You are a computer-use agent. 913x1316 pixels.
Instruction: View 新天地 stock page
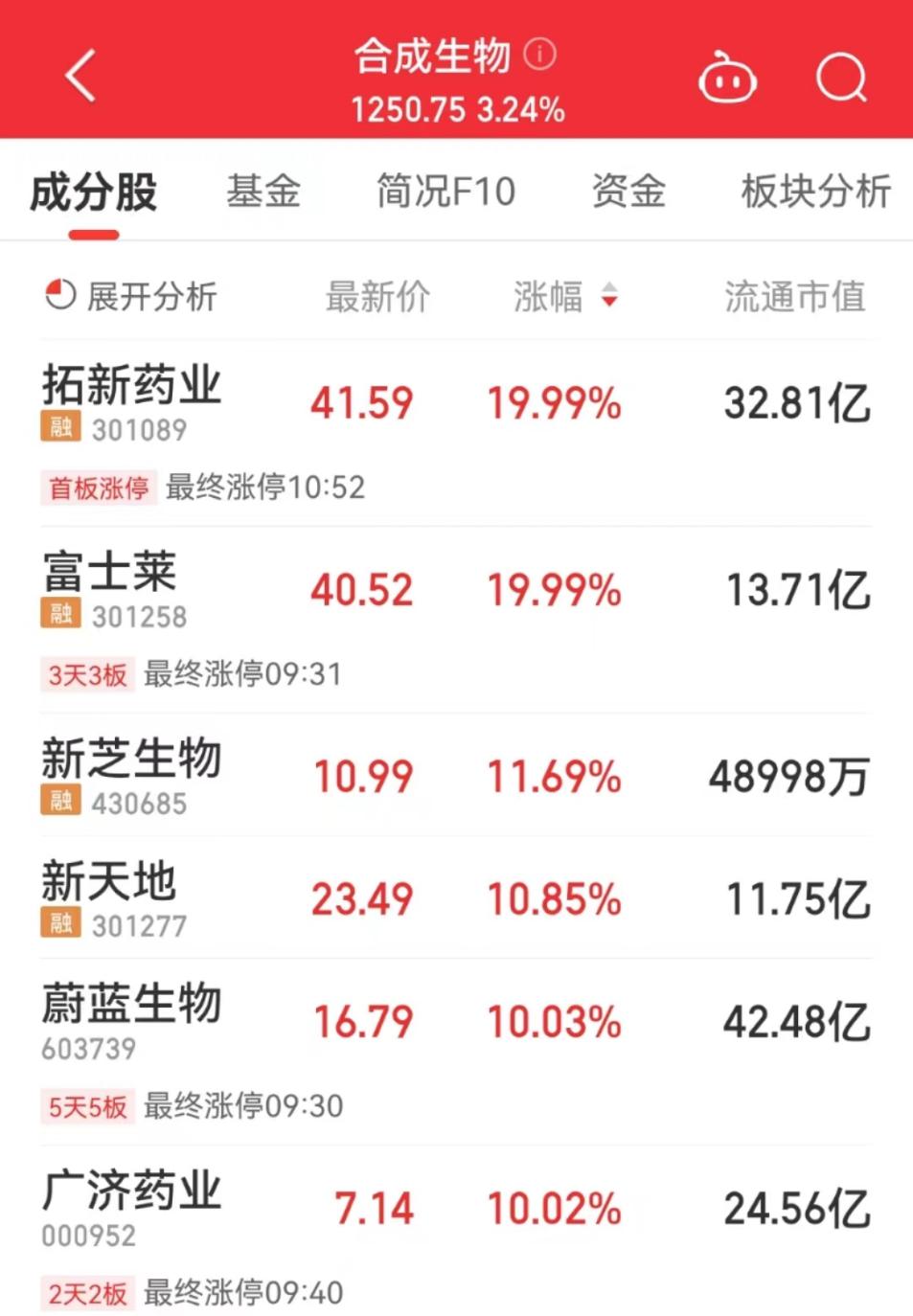pyautogui.click(x=109, y=881)
